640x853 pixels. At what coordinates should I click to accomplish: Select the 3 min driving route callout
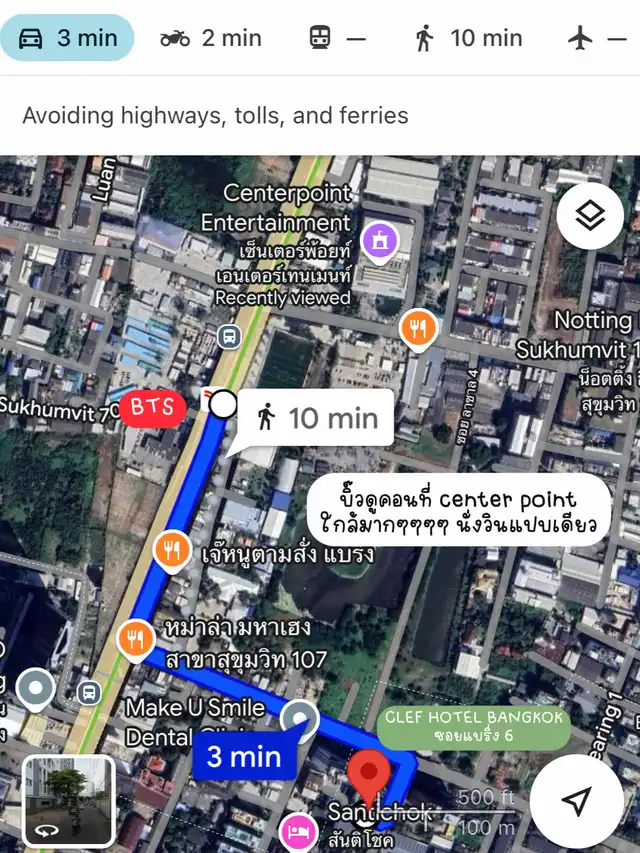245,756
